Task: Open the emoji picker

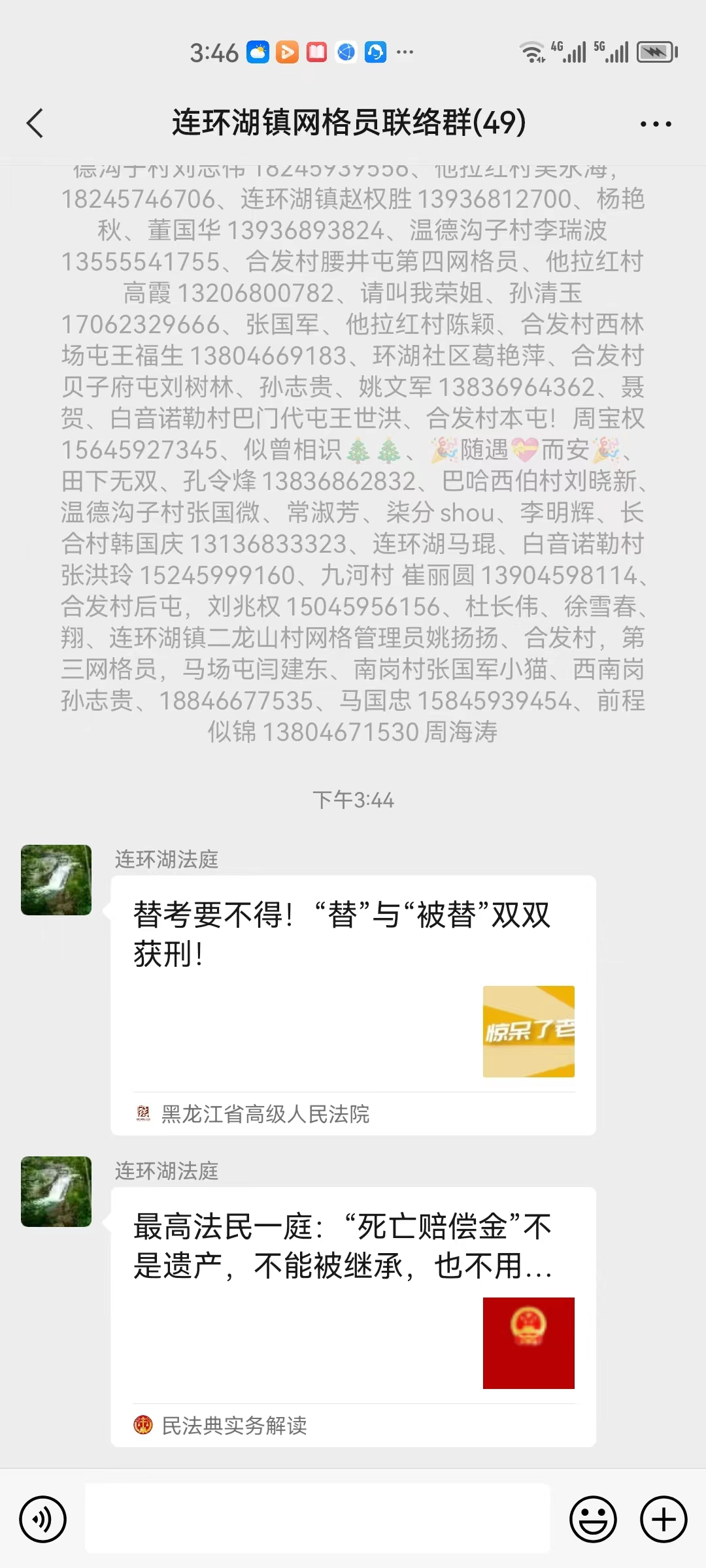Action: [x=593, y=1519]
